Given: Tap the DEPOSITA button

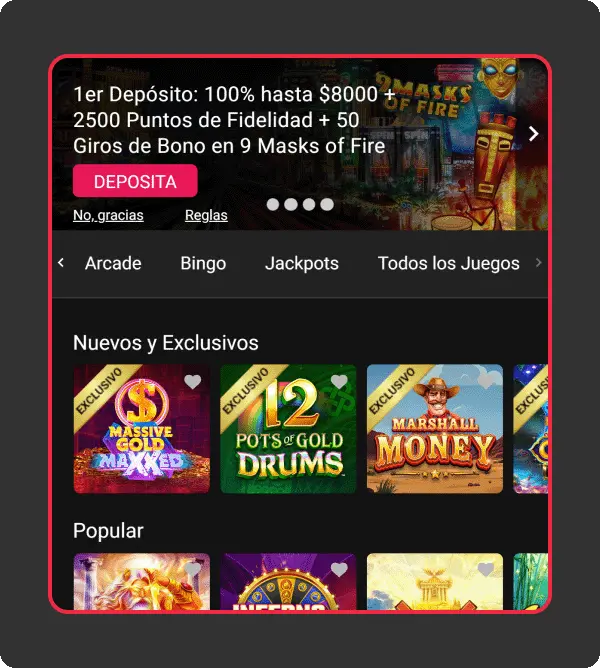Looking at the screenshot, I should pos(135,181).
